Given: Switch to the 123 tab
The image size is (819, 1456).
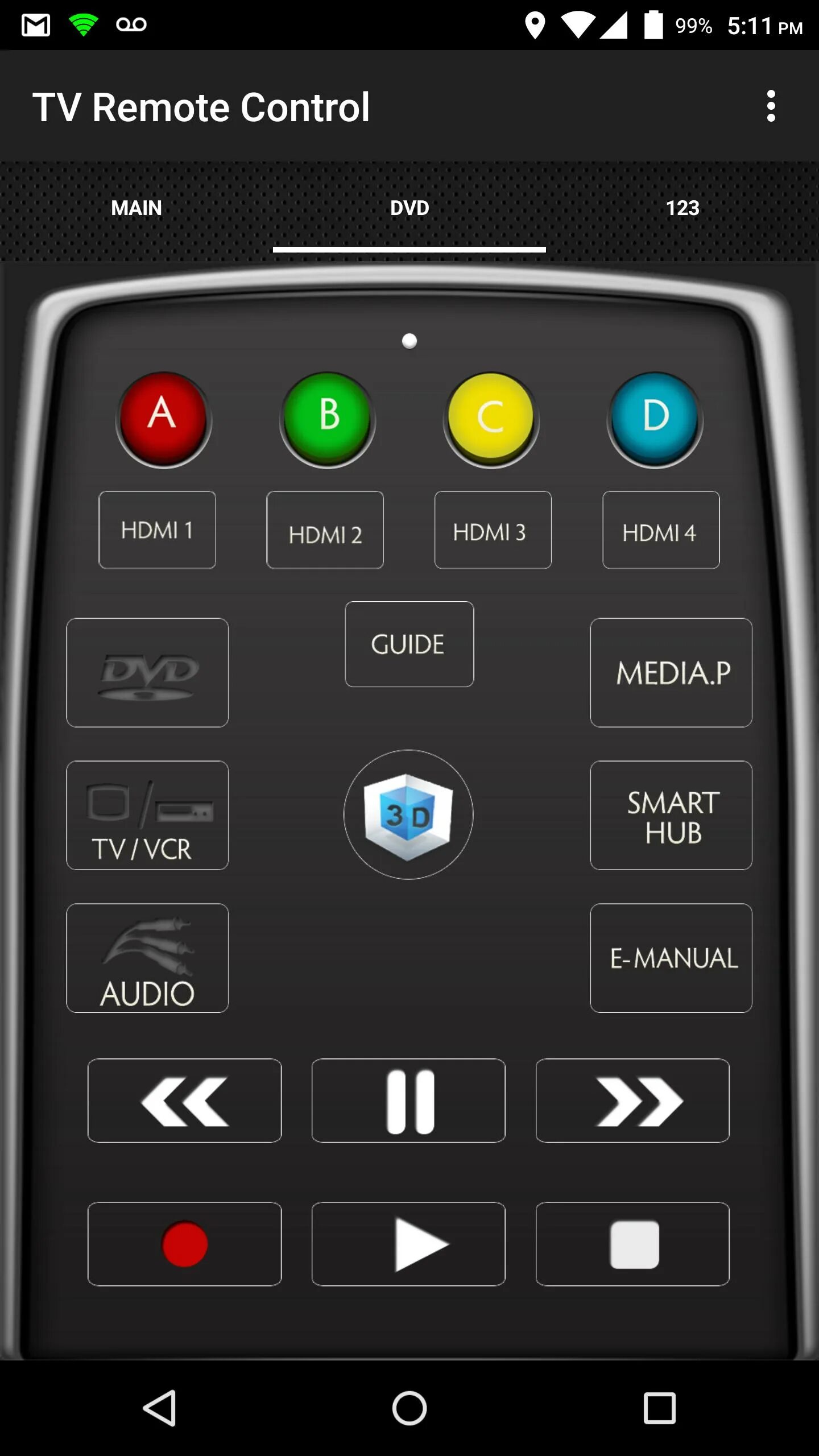Looking at the screenshot, I should (682, 208).
